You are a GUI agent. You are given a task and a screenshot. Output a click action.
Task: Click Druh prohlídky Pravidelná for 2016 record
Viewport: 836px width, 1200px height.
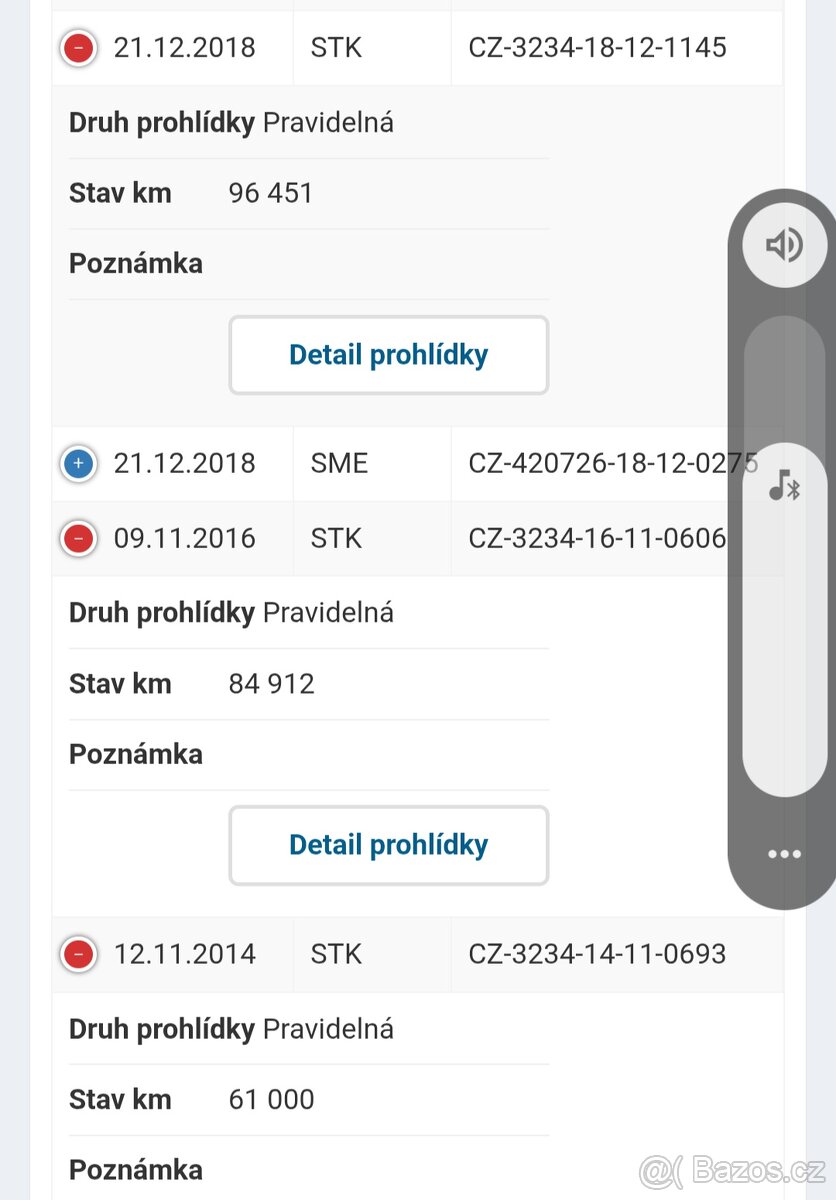coord(231,613)
